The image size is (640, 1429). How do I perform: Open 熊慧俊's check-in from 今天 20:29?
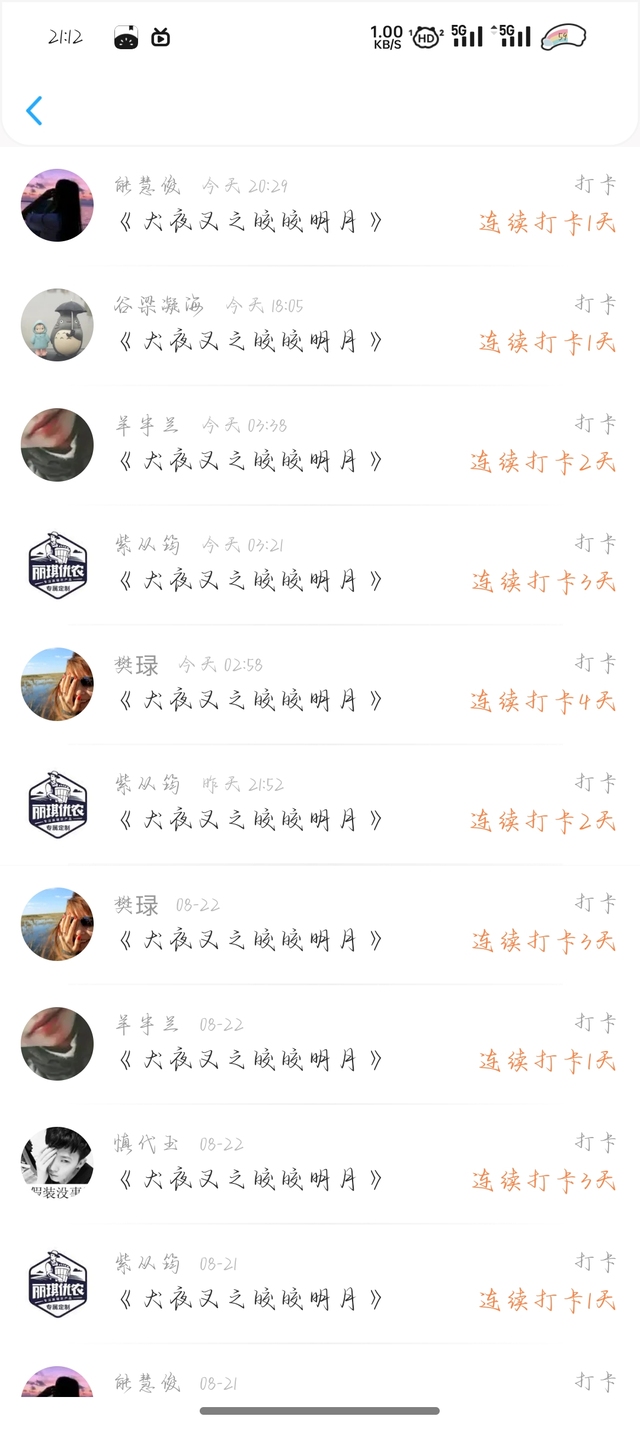pos(320,206)
